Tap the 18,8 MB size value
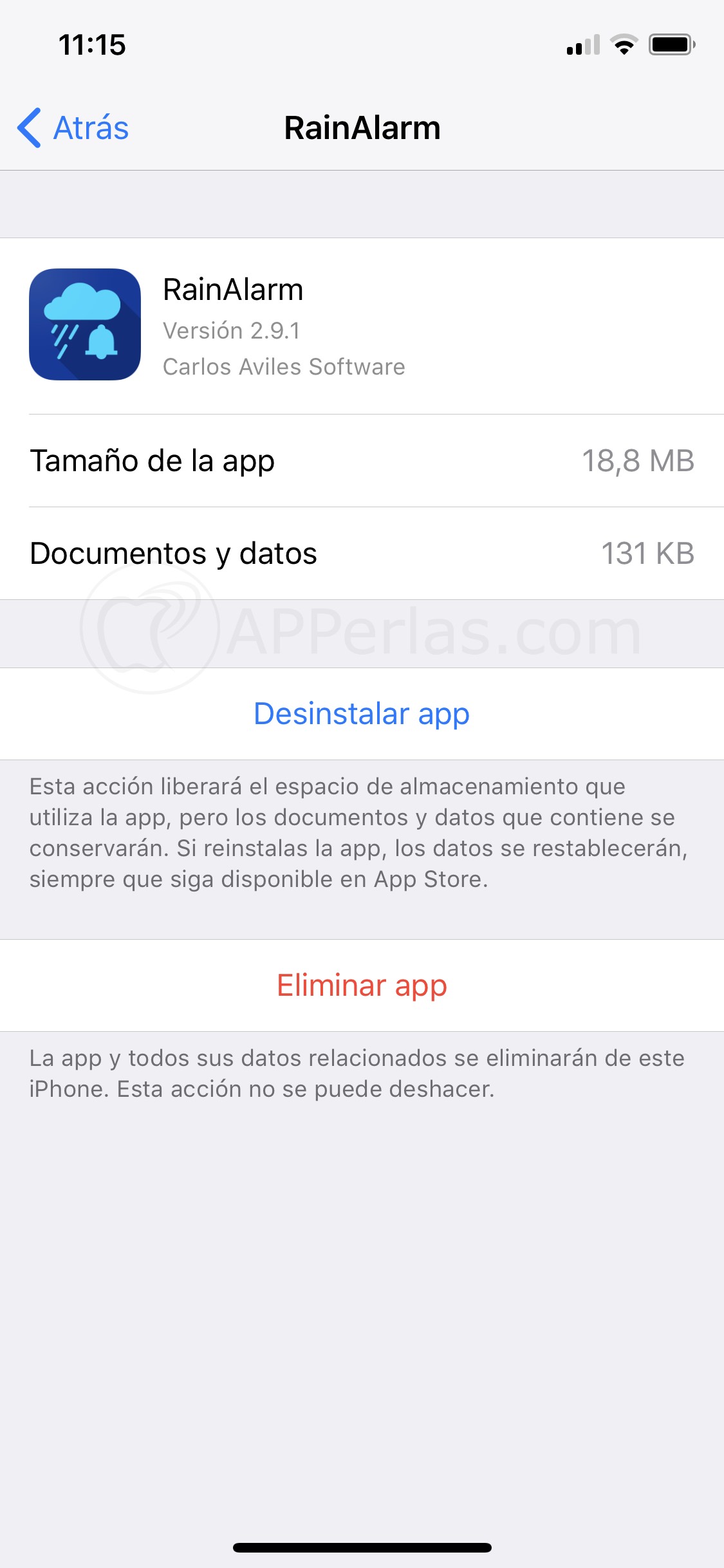The image size is (724, 1568). click(640, 461)
